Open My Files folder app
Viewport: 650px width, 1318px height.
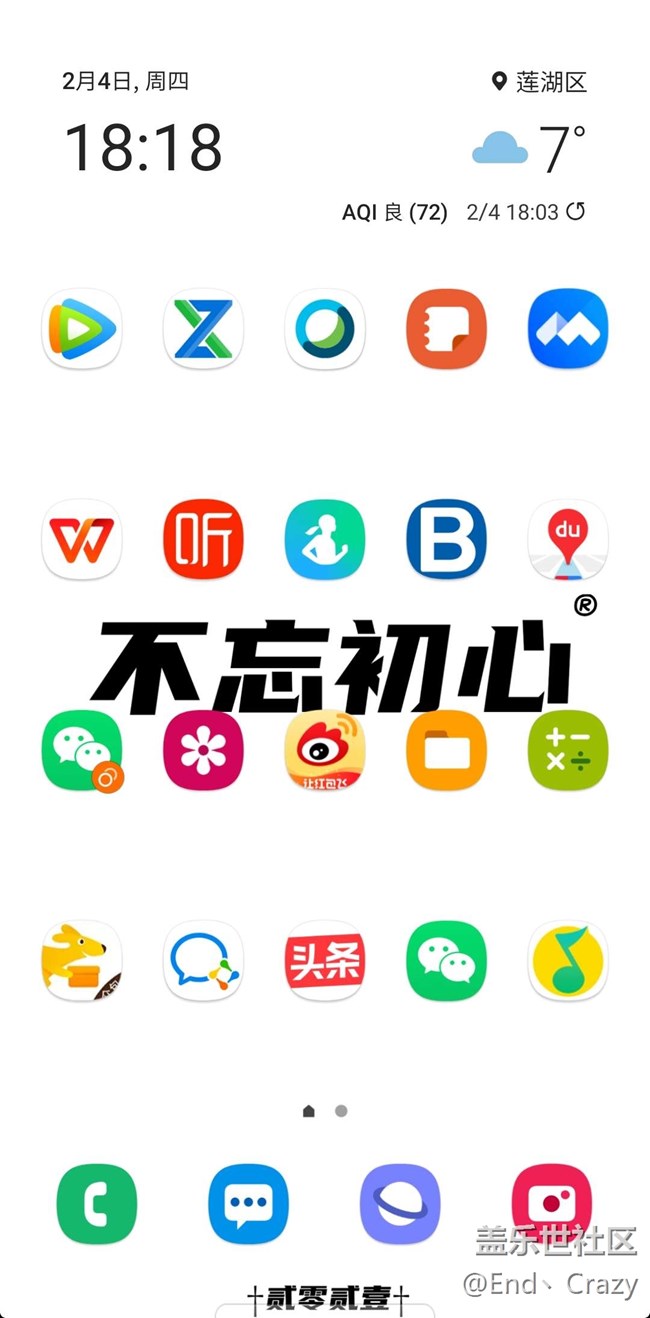pos(446,750)
